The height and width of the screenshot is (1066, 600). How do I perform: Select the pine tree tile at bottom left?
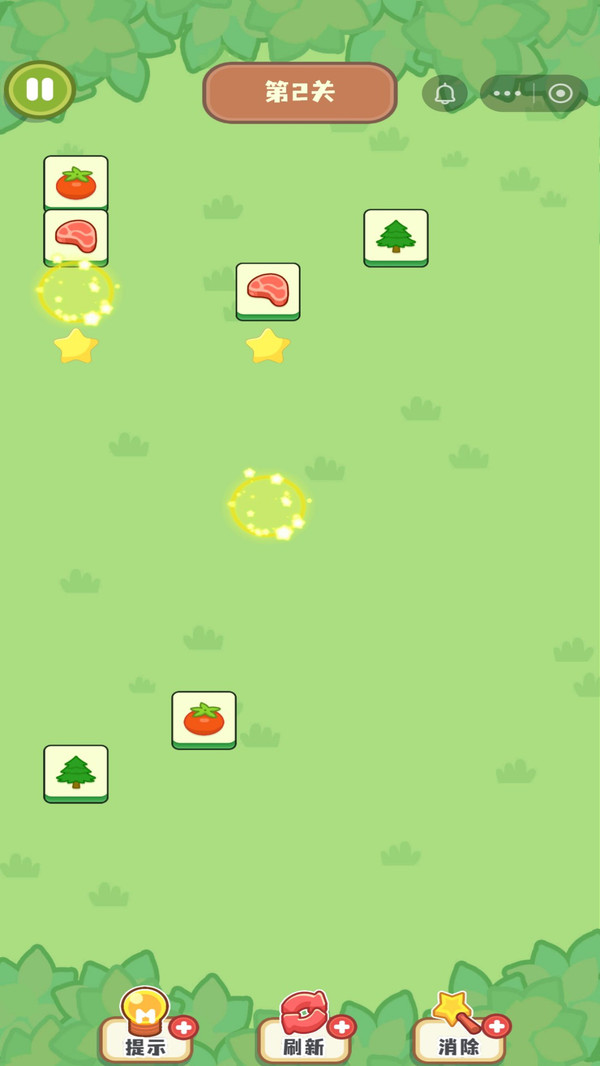tap(76, 773)
